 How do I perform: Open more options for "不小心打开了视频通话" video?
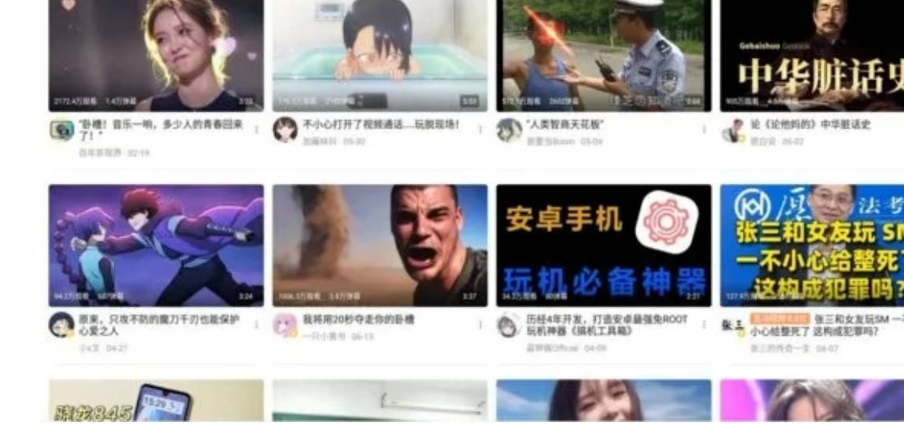[480, 130]
